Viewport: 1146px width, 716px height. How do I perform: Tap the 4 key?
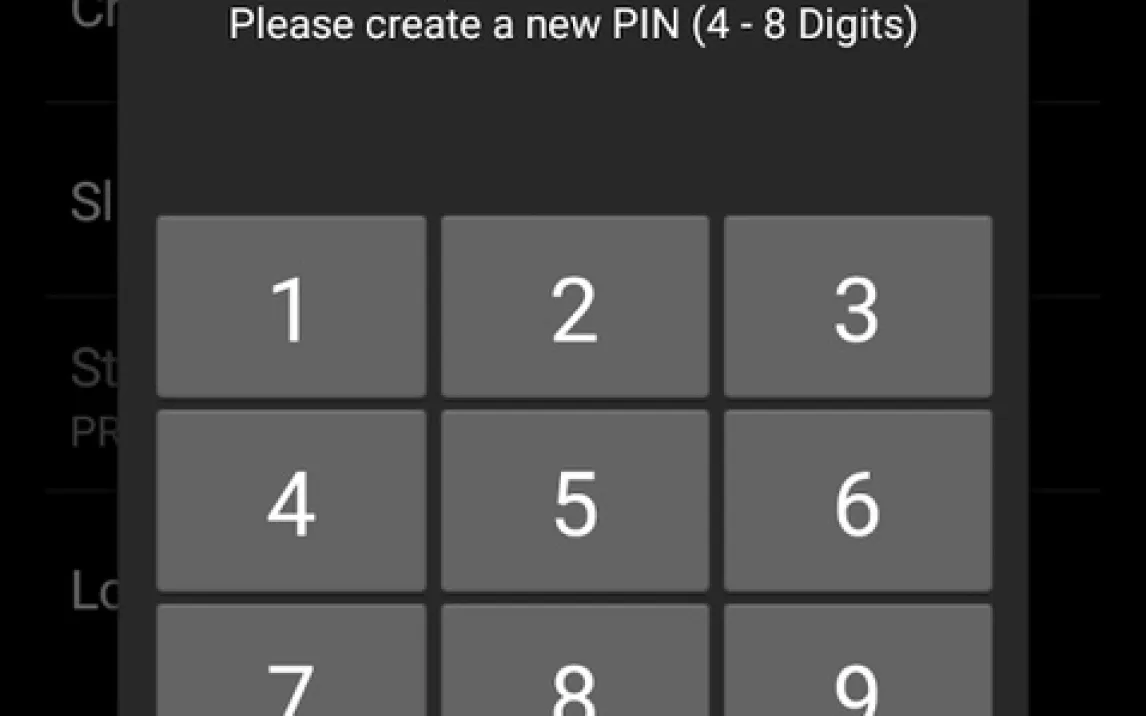click(x=291, y=501)
